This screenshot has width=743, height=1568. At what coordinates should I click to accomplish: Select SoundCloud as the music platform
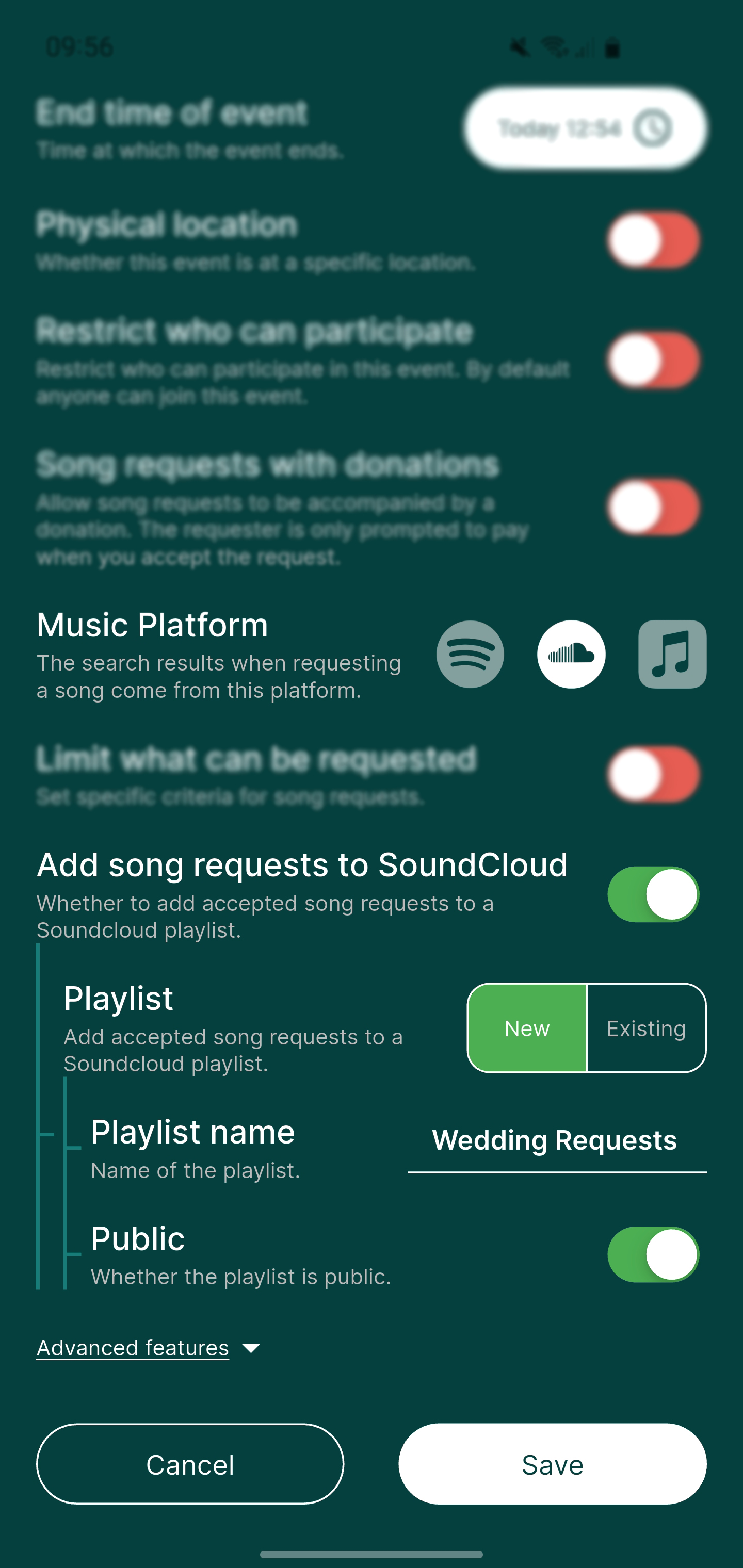(x=571, y=655)
